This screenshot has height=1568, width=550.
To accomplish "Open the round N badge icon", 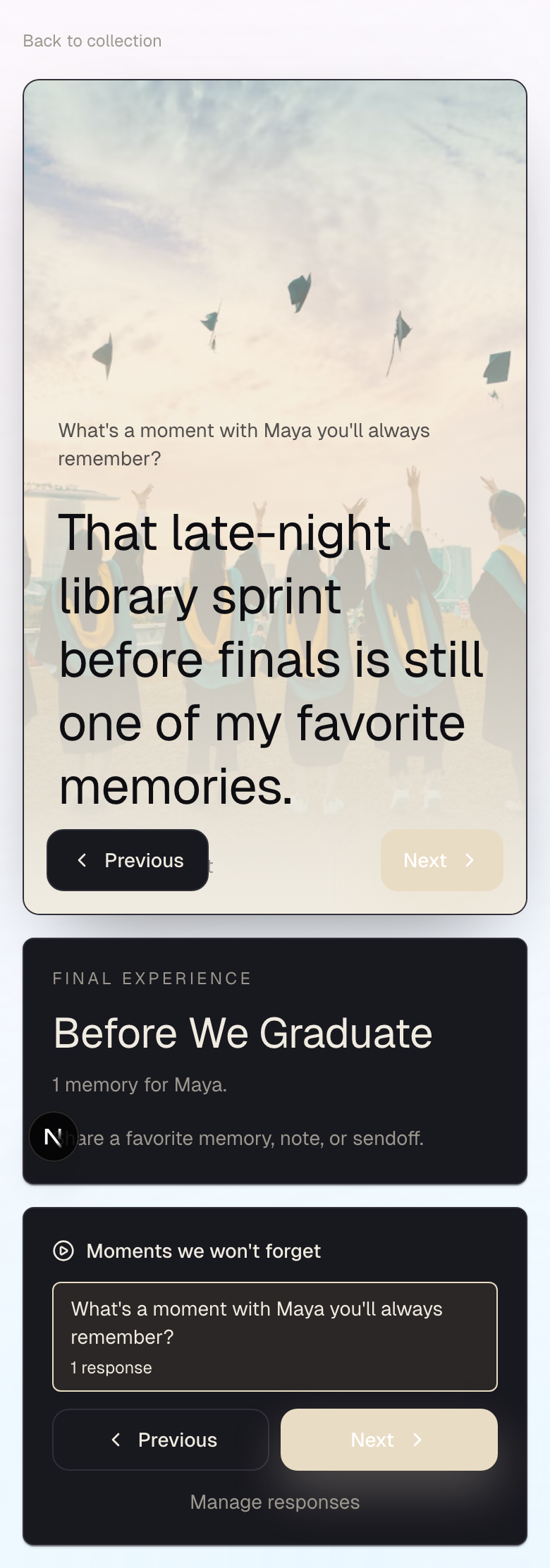I will (54, 1137).
